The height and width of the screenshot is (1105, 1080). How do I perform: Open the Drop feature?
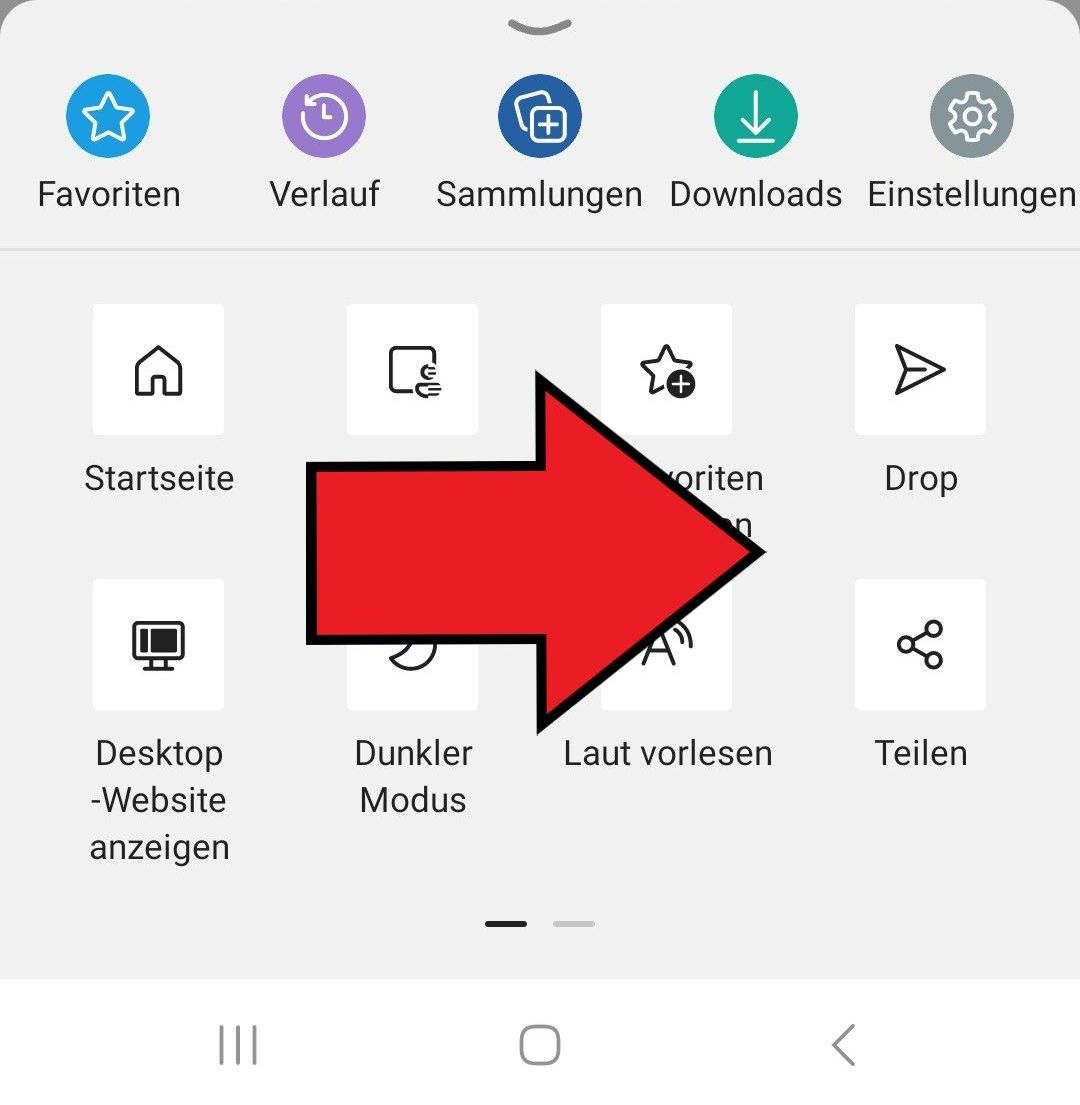click(x=920, y=370)
